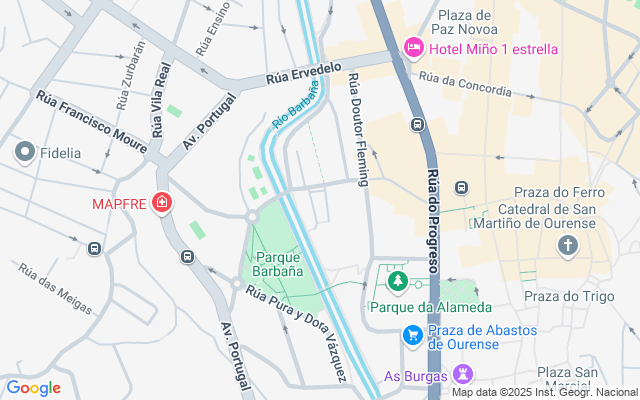The width and height of the screenshot is (640, 400).
Task: Open the bus stop below Rúa da Concordia
Action: coord(417,126)
